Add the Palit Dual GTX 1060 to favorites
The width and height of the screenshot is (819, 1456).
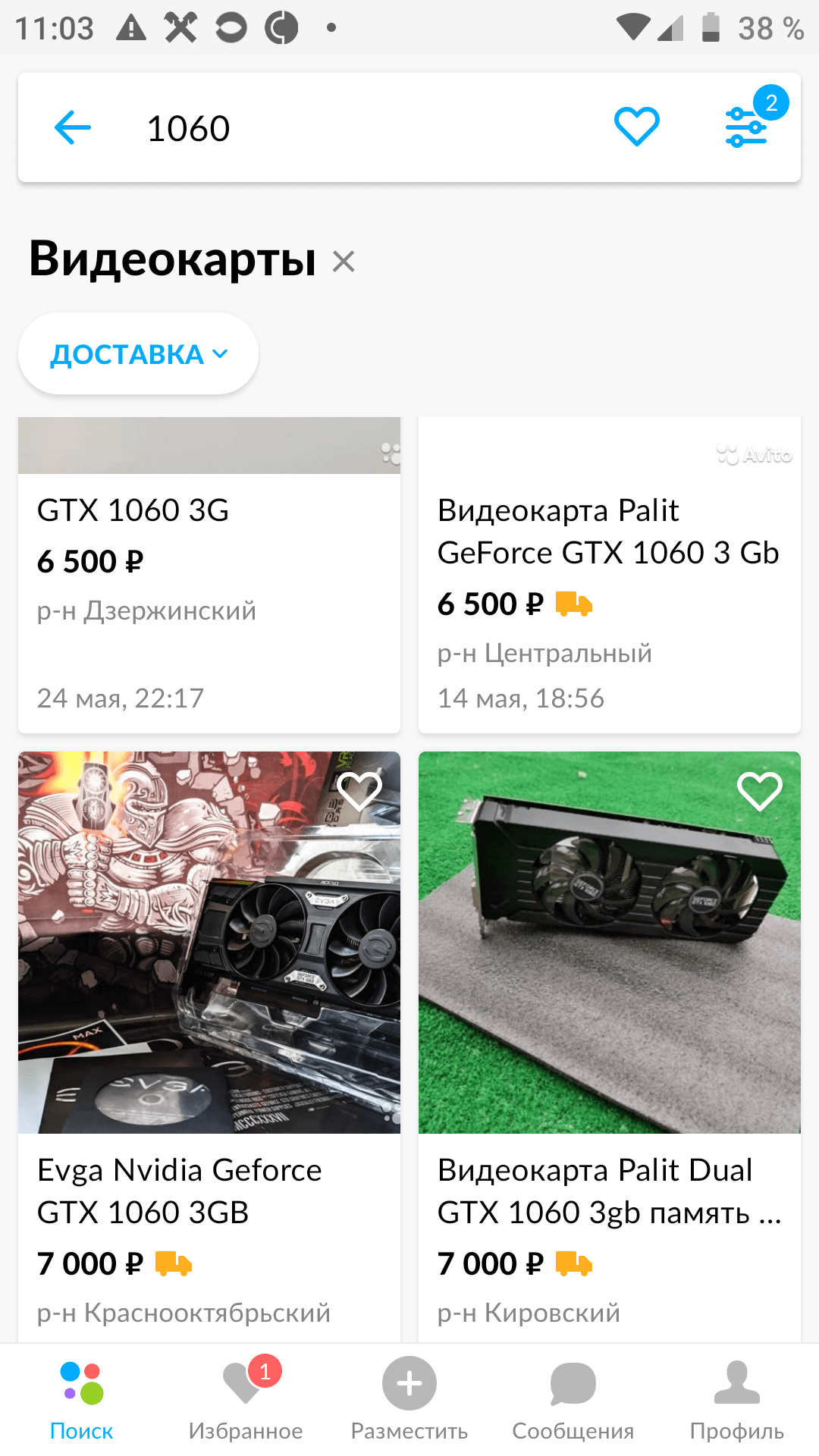759,791
